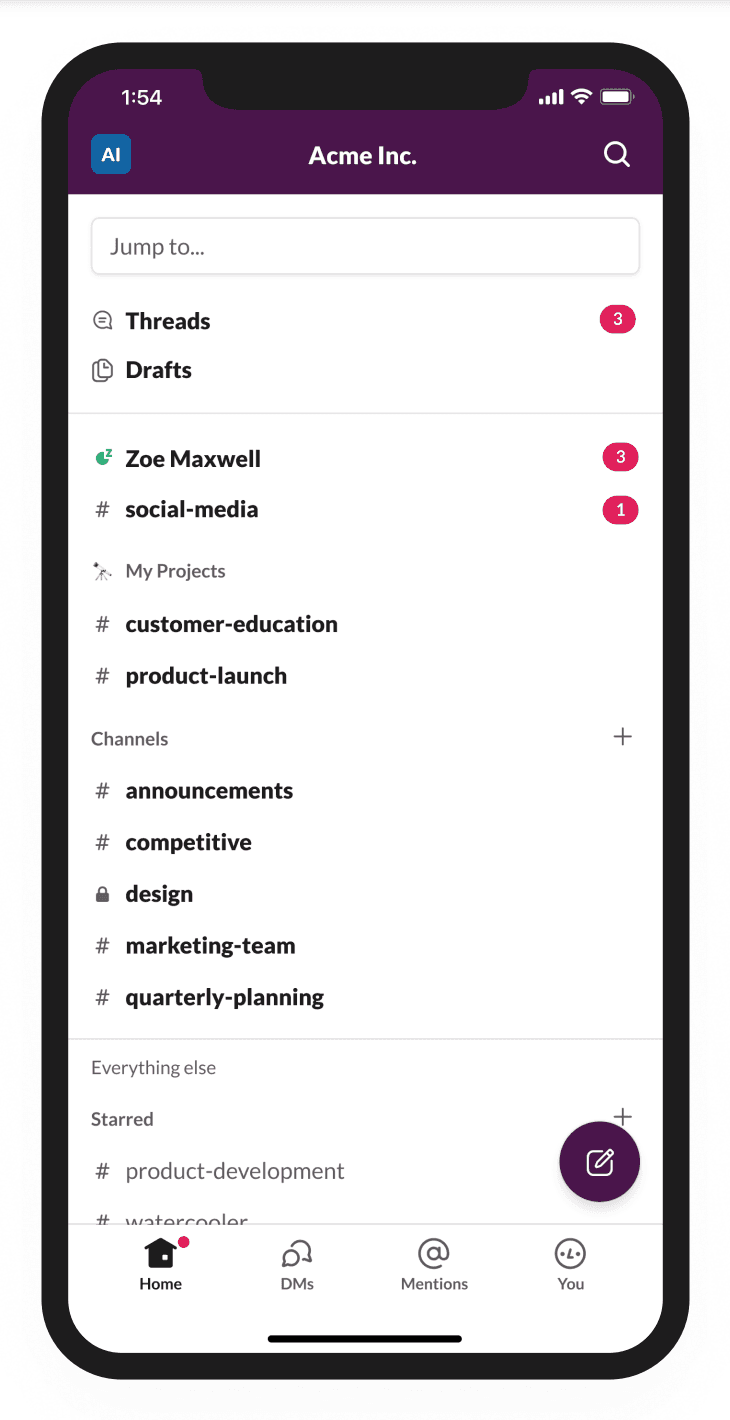This screenshot has width=730, height=1420.
Task: Open the product-development channel
Action: [x=234, y=1171]
